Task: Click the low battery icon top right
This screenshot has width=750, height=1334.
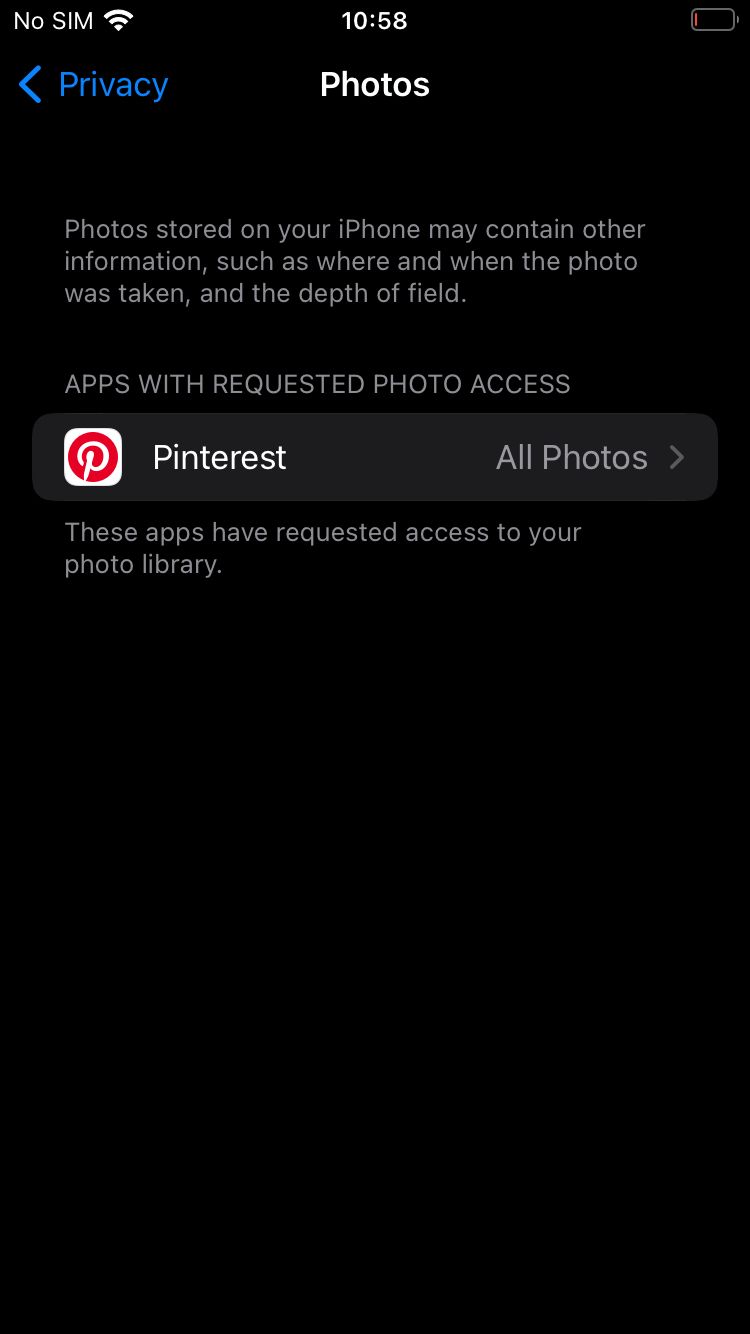Action: (x=713, y=19)
